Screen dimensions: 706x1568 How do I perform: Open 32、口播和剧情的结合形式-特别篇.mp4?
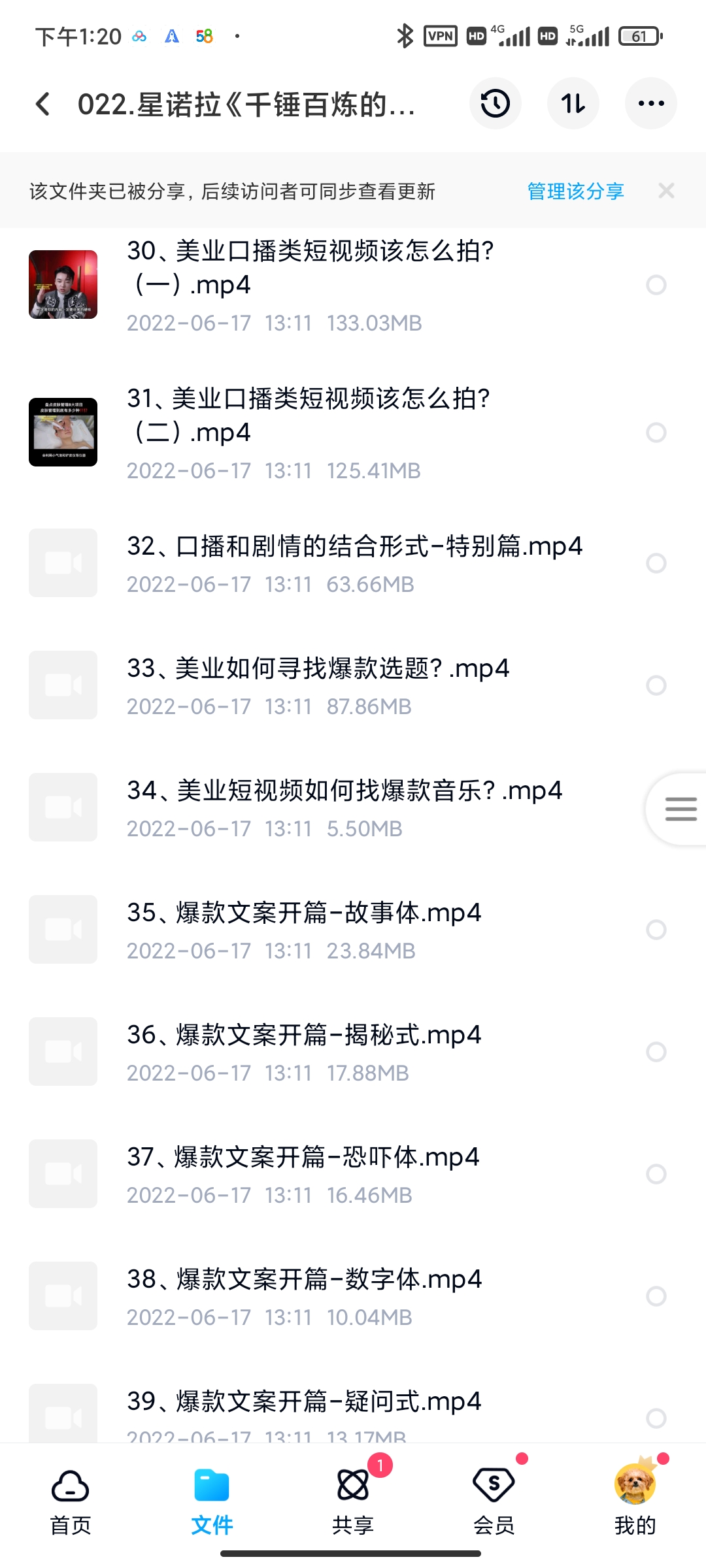coord(354,547)
